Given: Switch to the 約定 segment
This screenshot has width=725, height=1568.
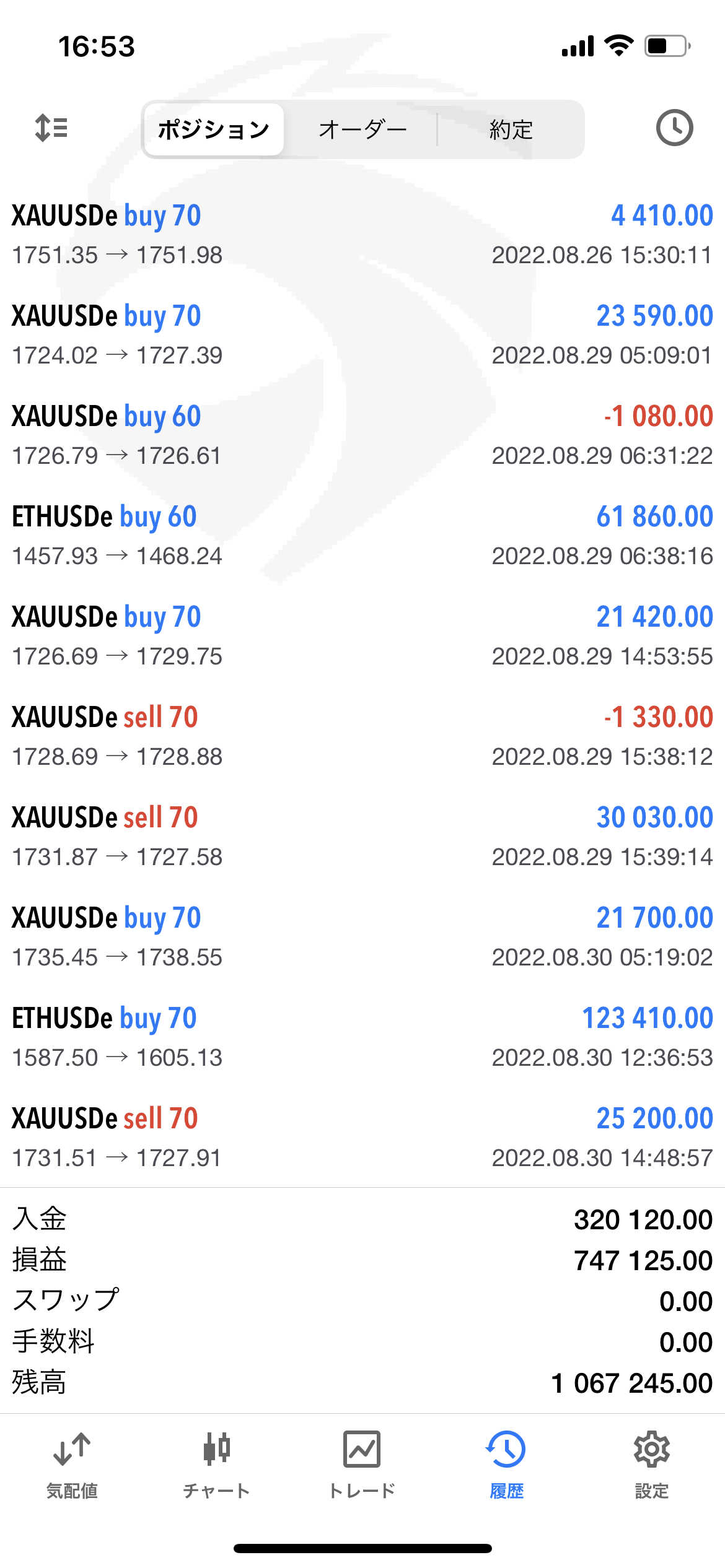Looking at the screenshot, I should [x=511, y=129].
